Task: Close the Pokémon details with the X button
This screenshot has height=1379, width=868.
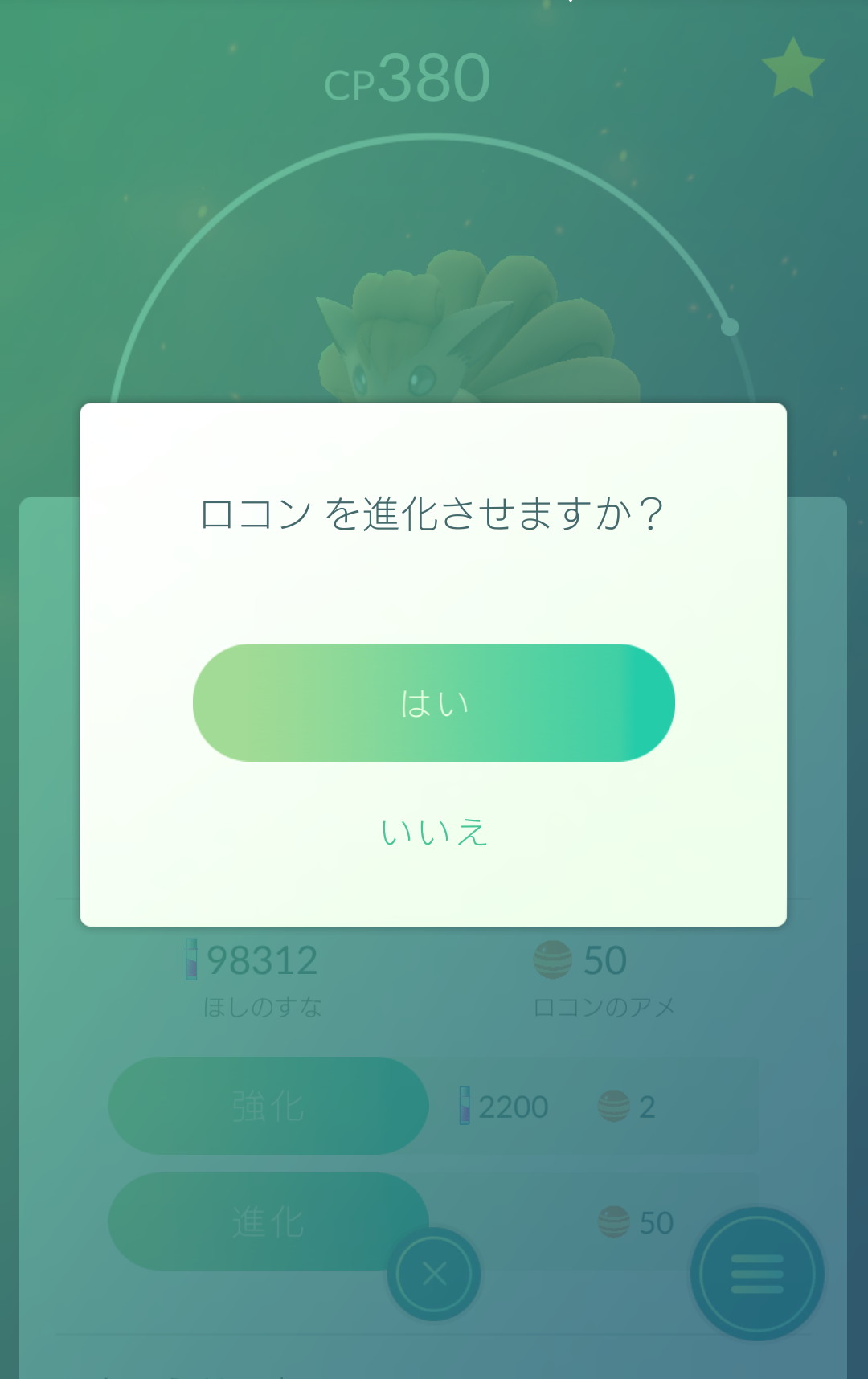Action: pos(434,1274)
